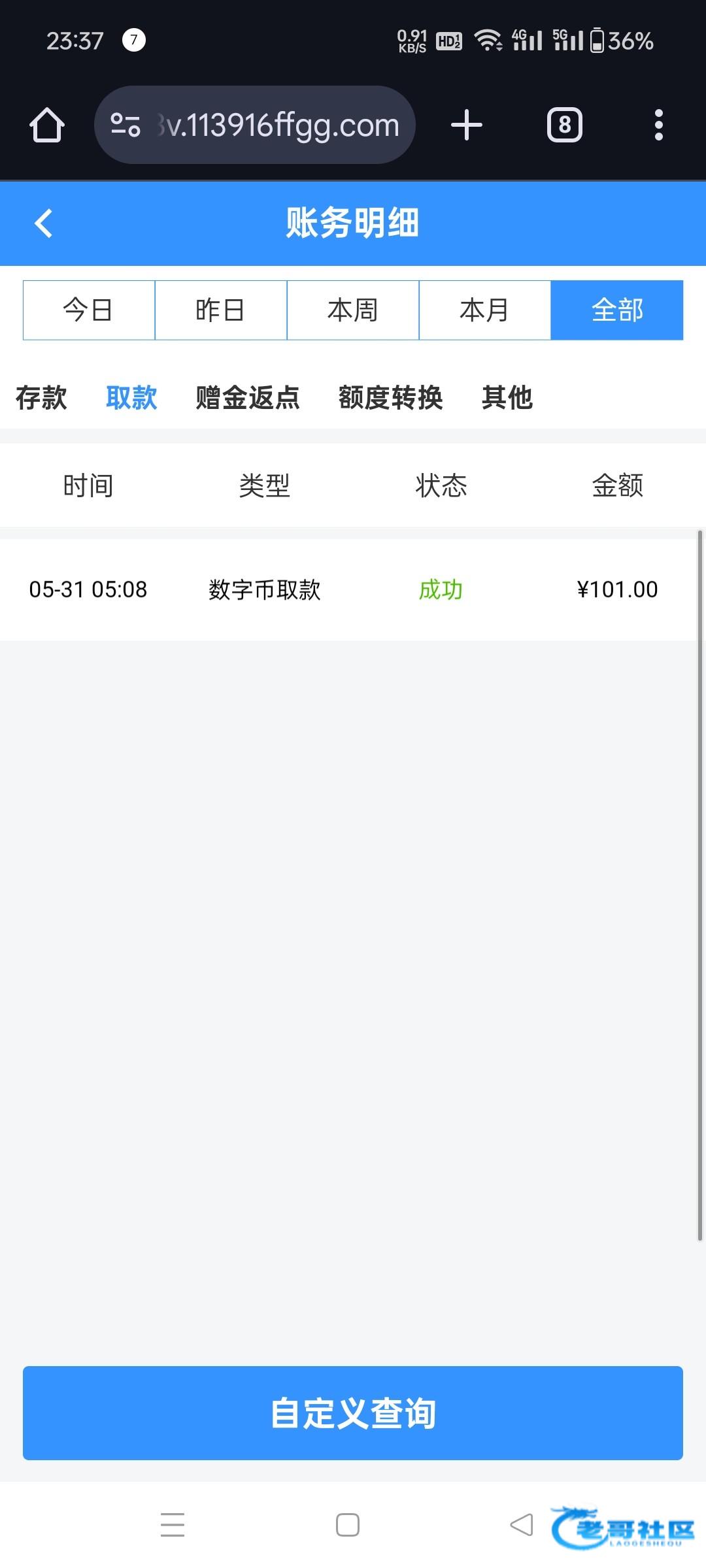Switch to 取款 category

[x=131, y=397]
